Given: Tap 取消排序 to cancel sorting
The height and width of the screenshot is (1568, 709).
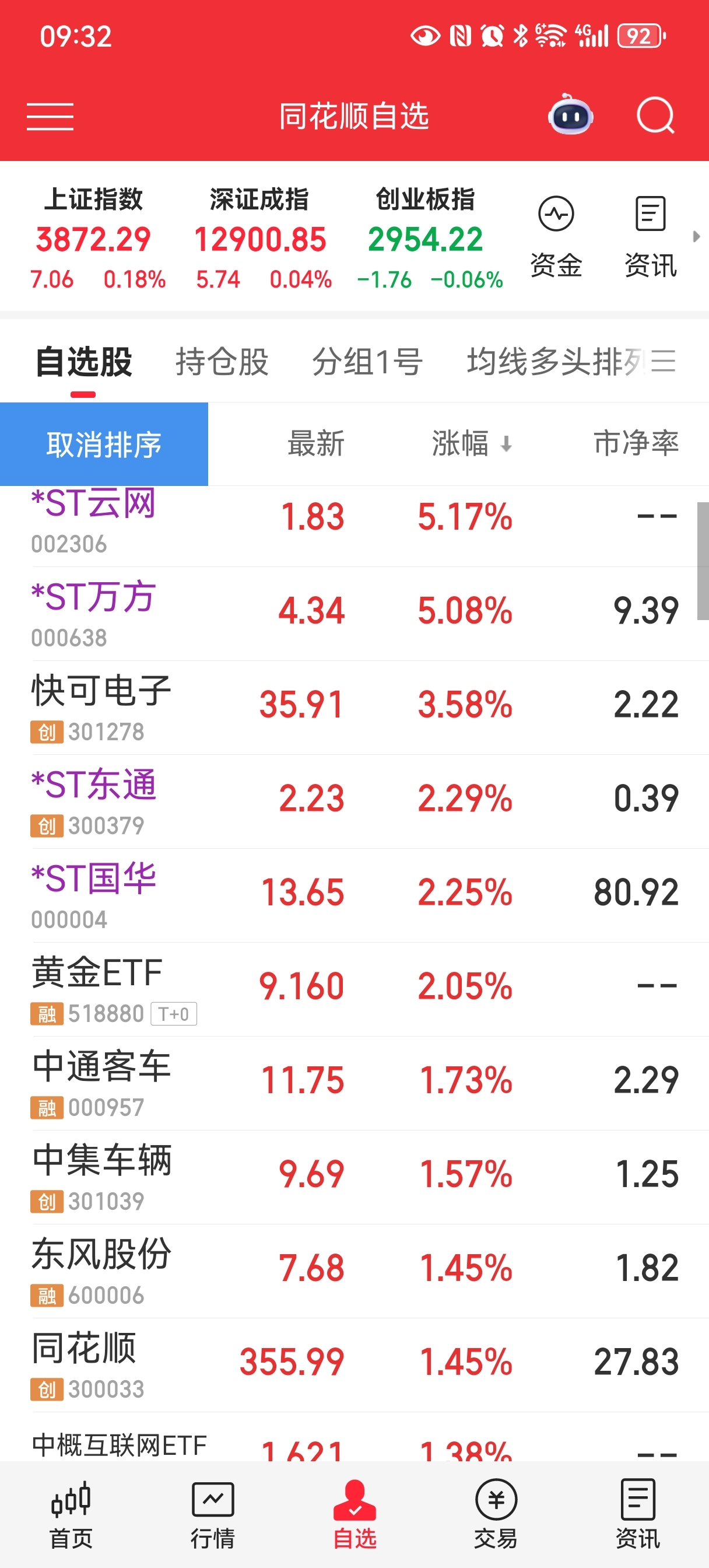Looking at the screenshot, I should tap(104, 444).
